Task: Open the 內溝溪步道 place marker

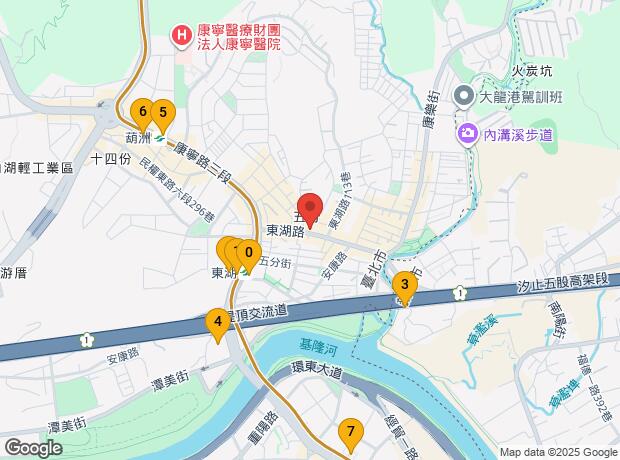Action: (467, 133)
